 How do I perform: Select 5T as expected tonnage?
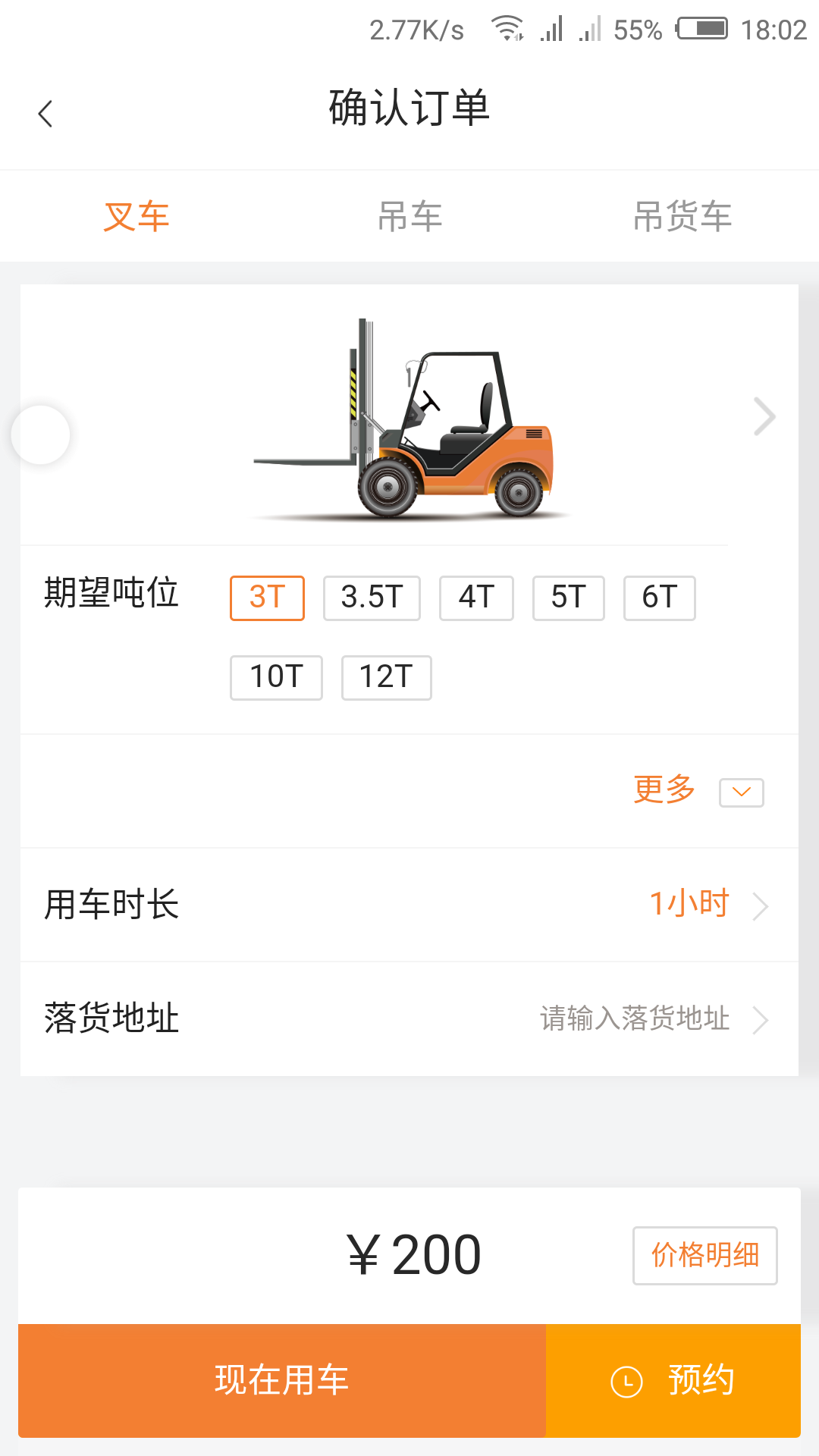(x=569, y=598)
